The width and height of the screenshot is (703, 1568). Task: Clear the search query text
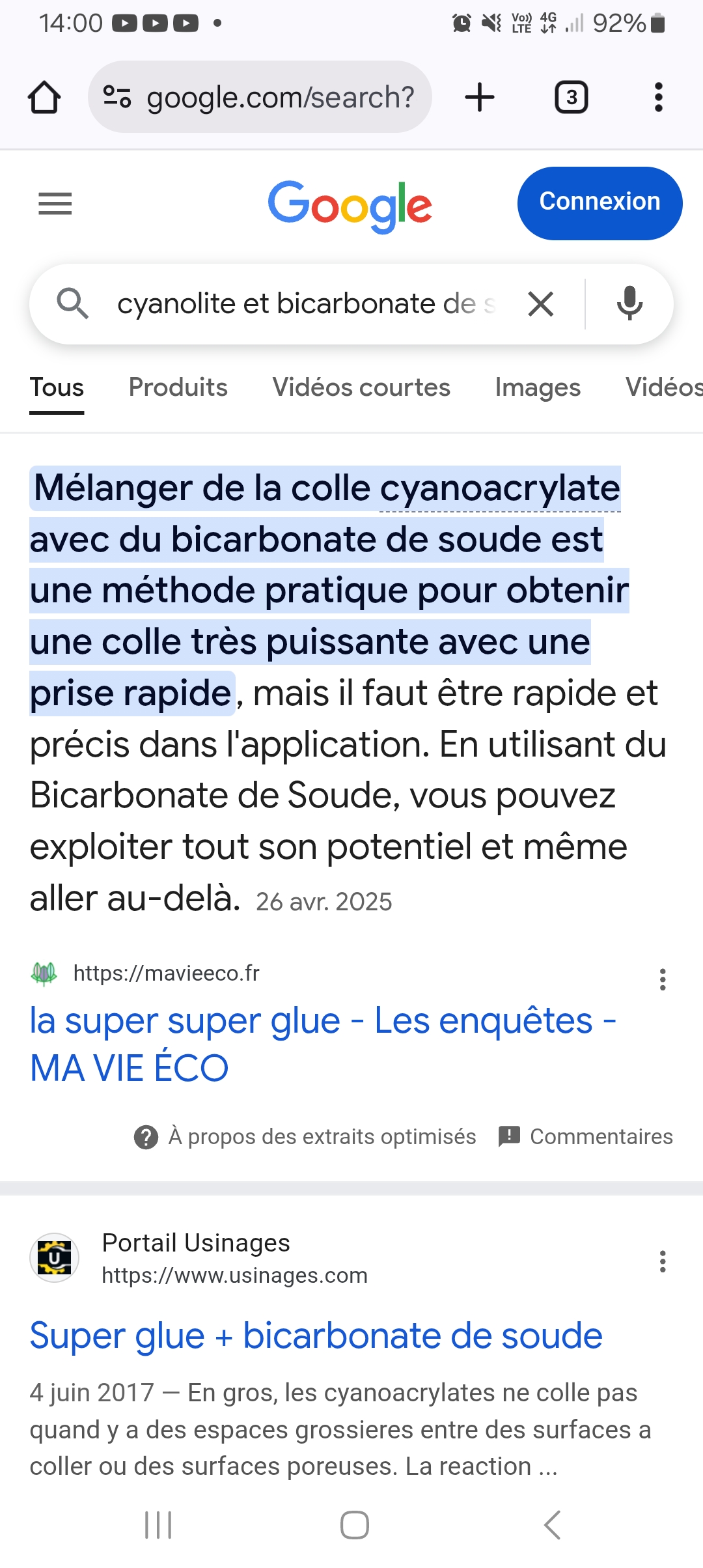pos(541,304)
